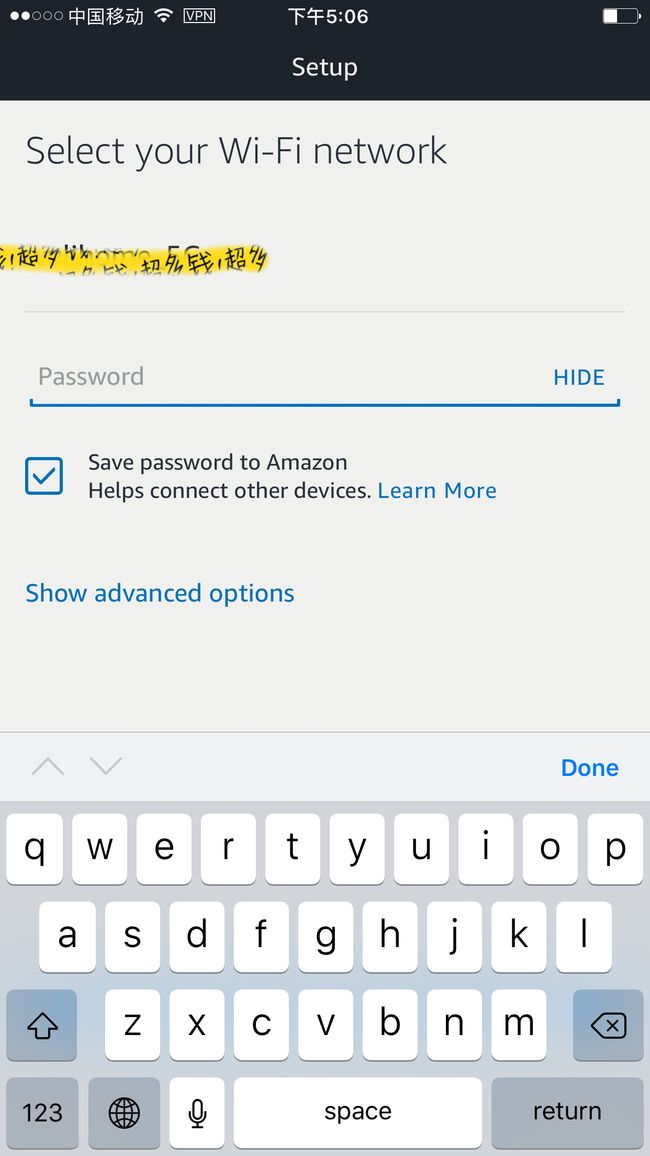Switch keyboard to numbers with 123 key

coord(42,1112)
